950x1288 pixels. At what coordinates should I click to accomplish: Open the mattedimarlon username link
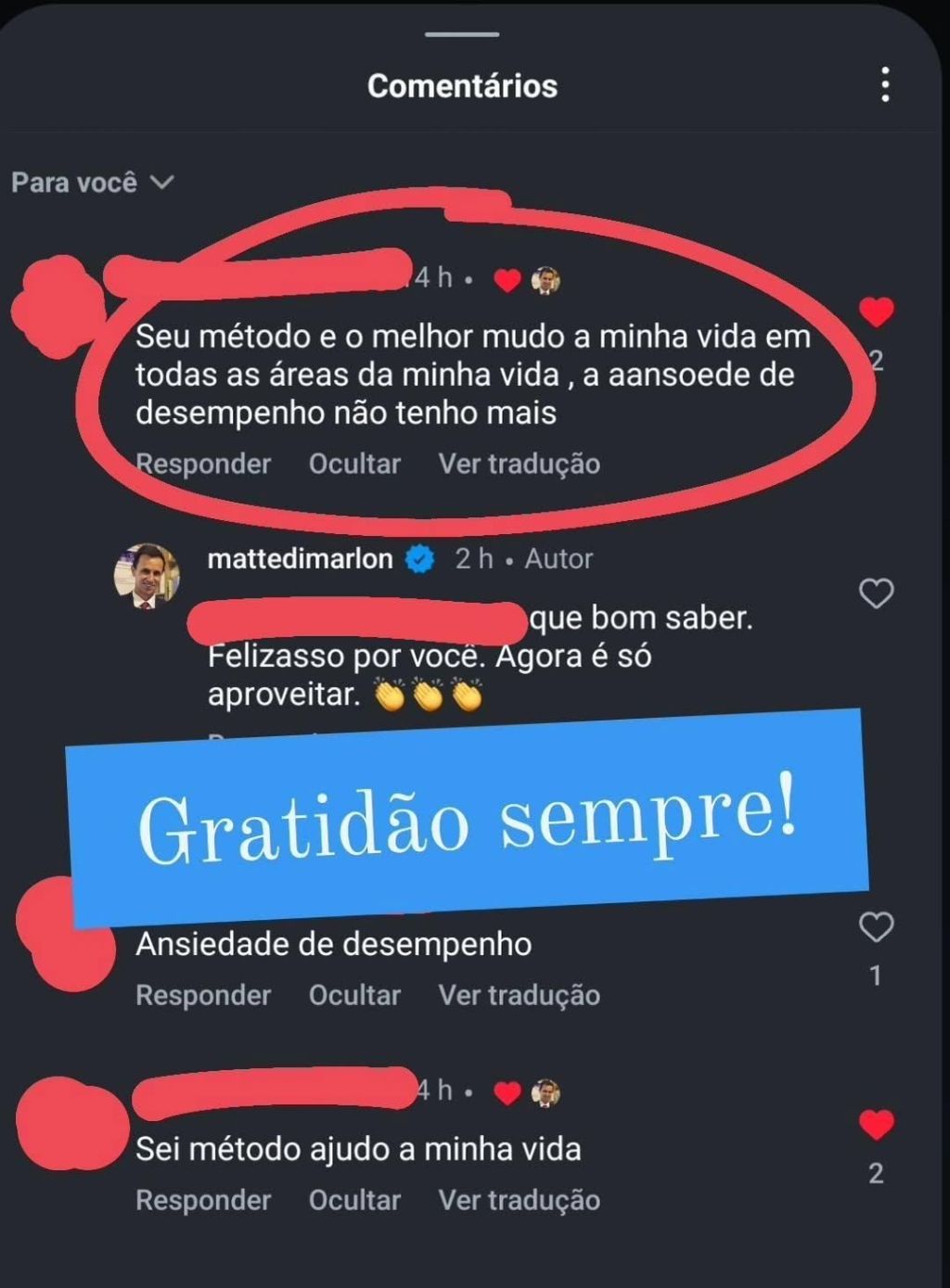[300, 559]
